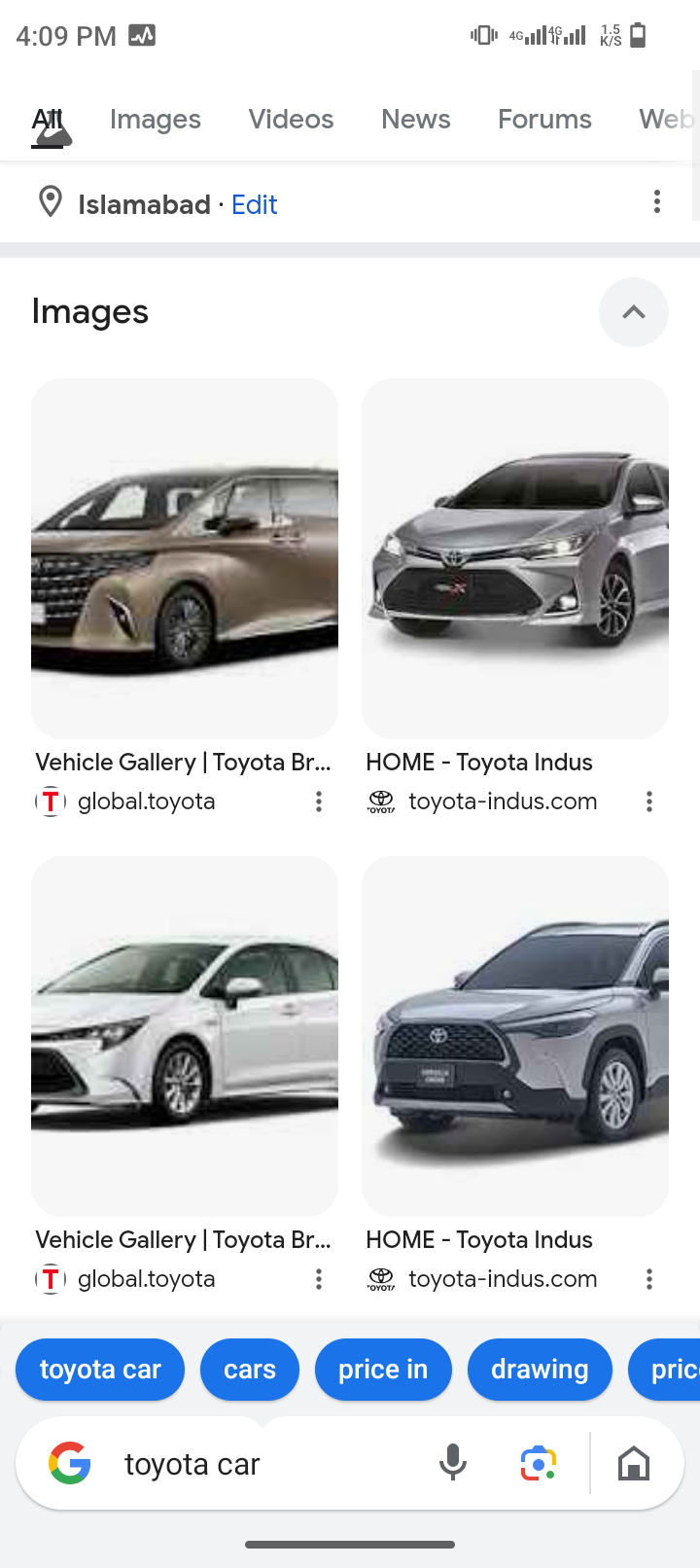Open Google Lens camera search
The image size is (700, 1568).
(x=538, y=1463)
